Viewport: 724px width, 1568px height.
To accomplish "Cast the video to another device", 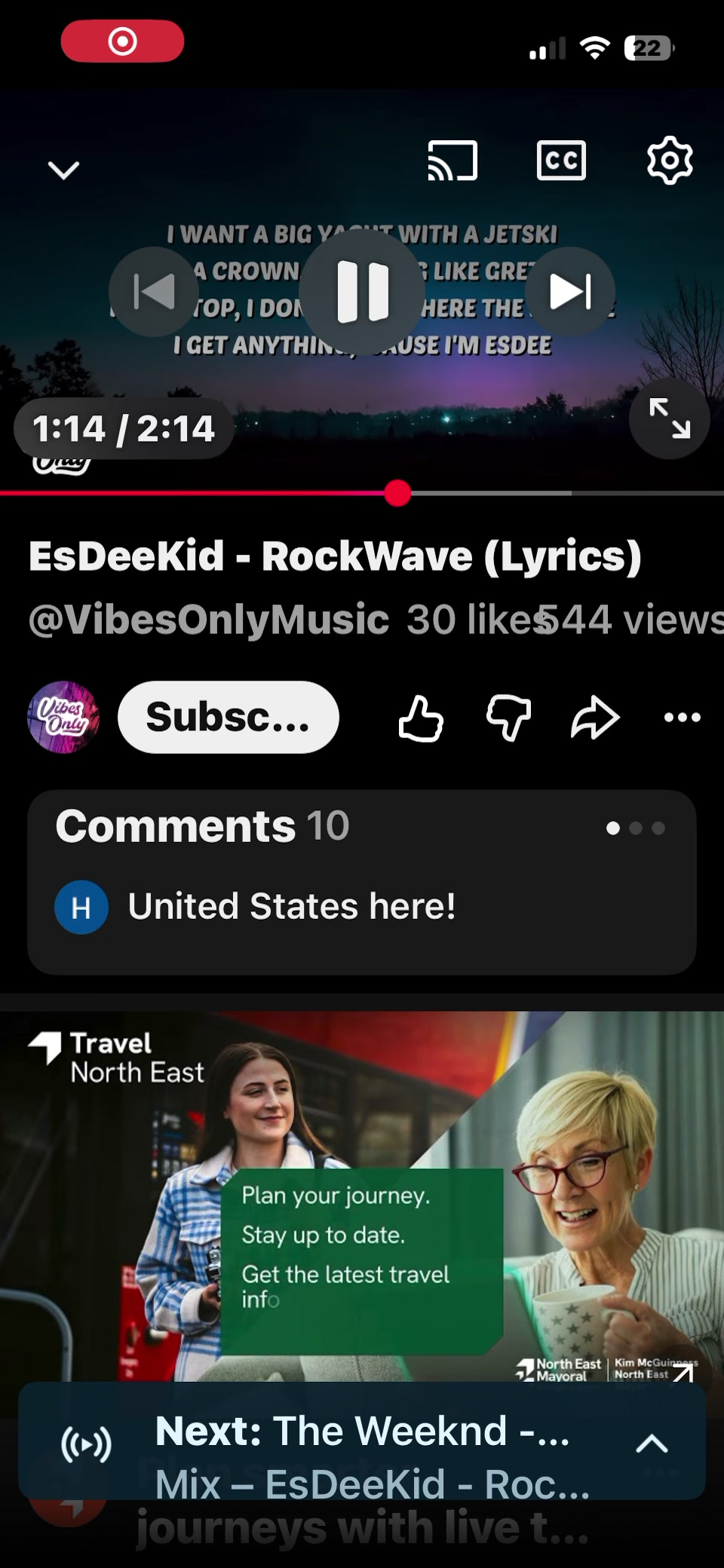I will [x=452, y=161].
